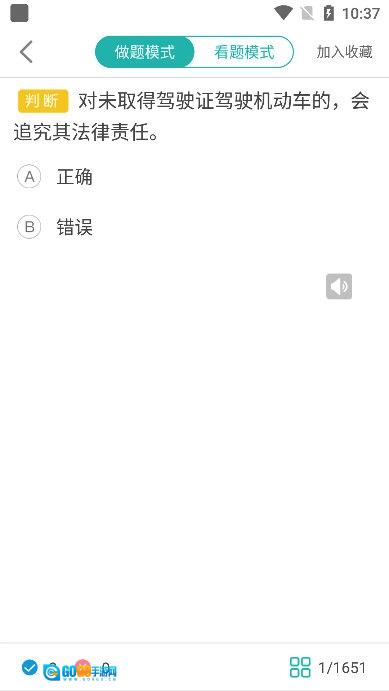Tap 加入收藏 to bookmark question
389x691 pixels.
click(x=345, y=52)
